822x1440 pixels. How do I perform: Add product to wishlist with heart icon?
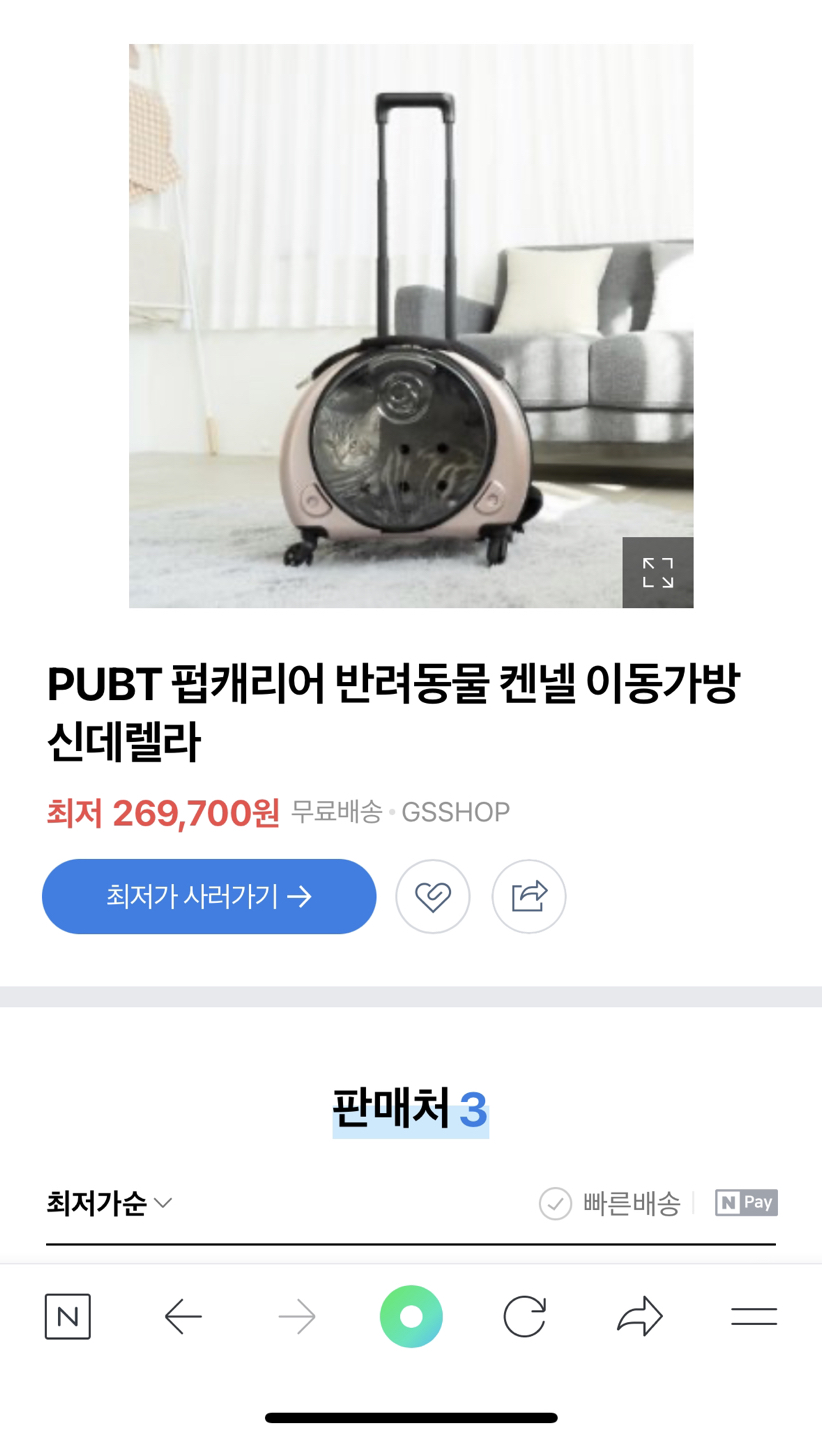pos(433,897)
